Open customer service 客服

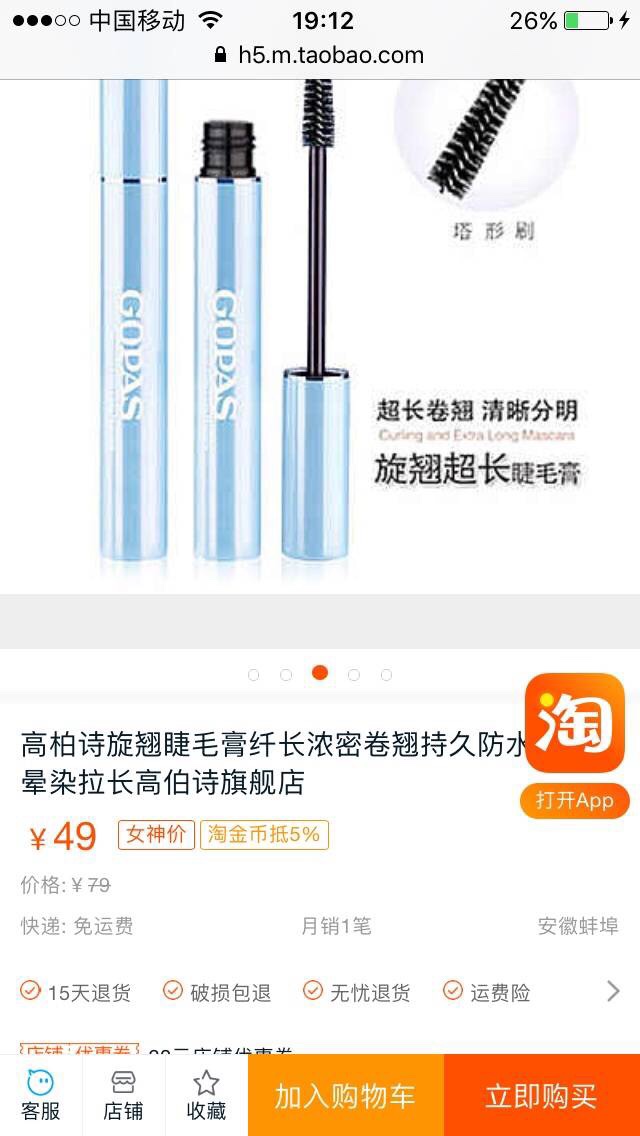point(41,1095)
